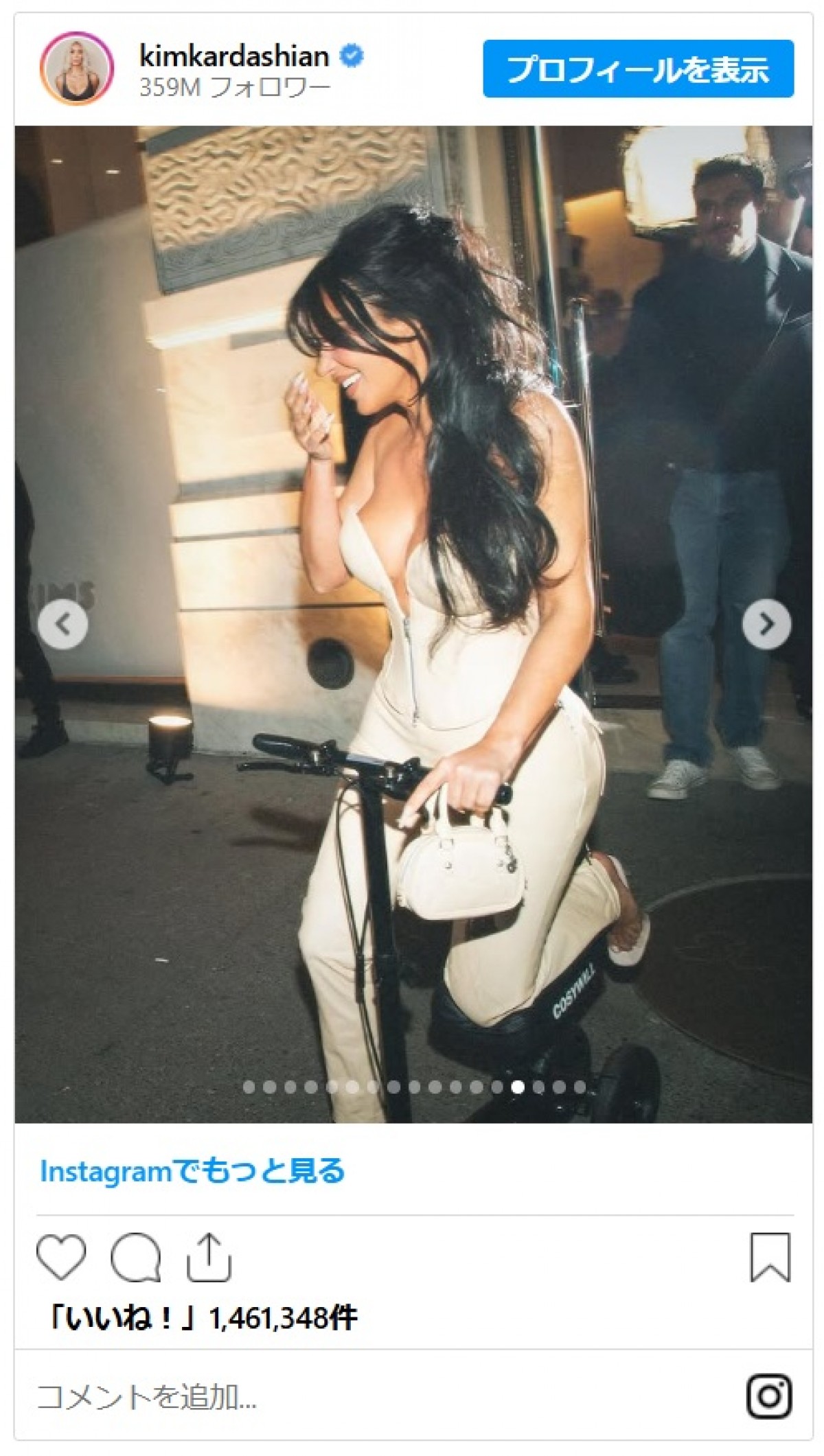Advance to the next carousel photo
824x1456 pixels.
click(766, 624)
